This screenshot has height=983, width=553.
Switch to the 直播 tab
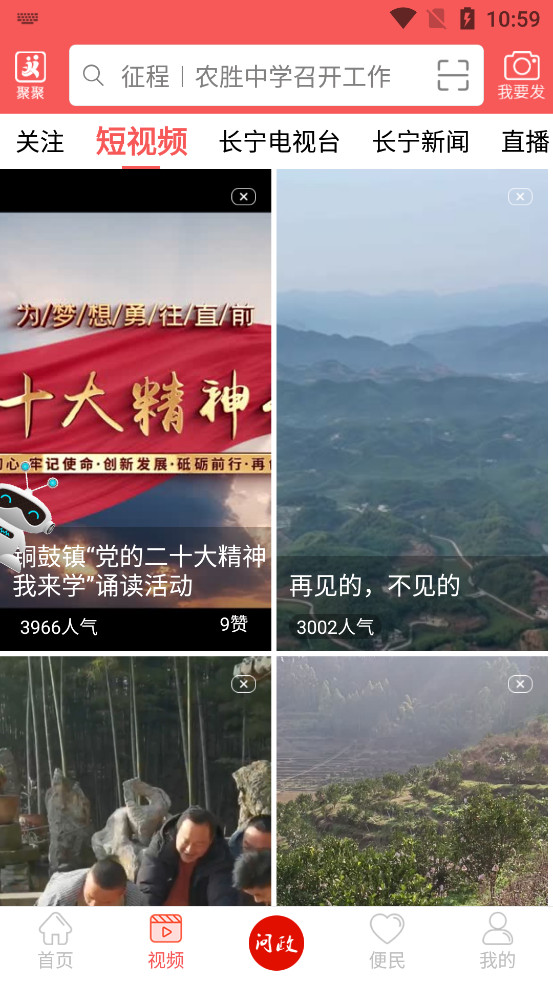click(x=525, y=142)
